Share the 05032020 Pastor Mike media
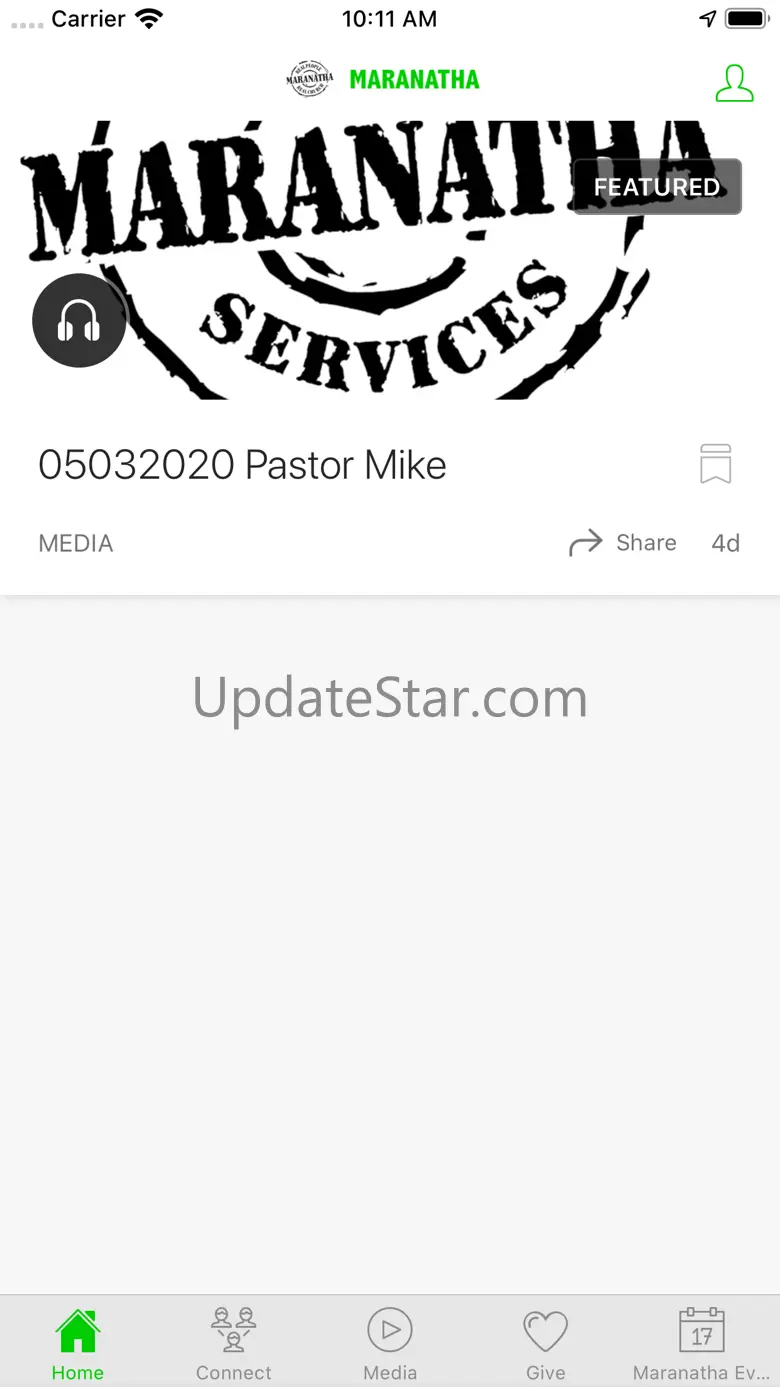Screen dimensions: 780x1387 coord(623,543)
